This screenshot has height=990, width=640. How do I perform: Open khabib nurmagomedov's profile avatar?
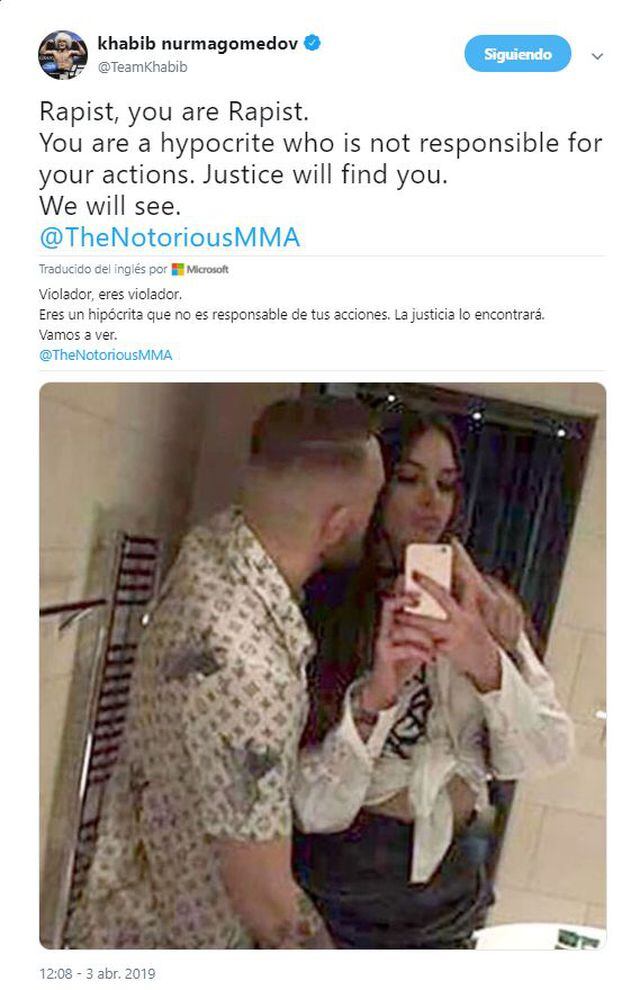click(x=62, y=55)
